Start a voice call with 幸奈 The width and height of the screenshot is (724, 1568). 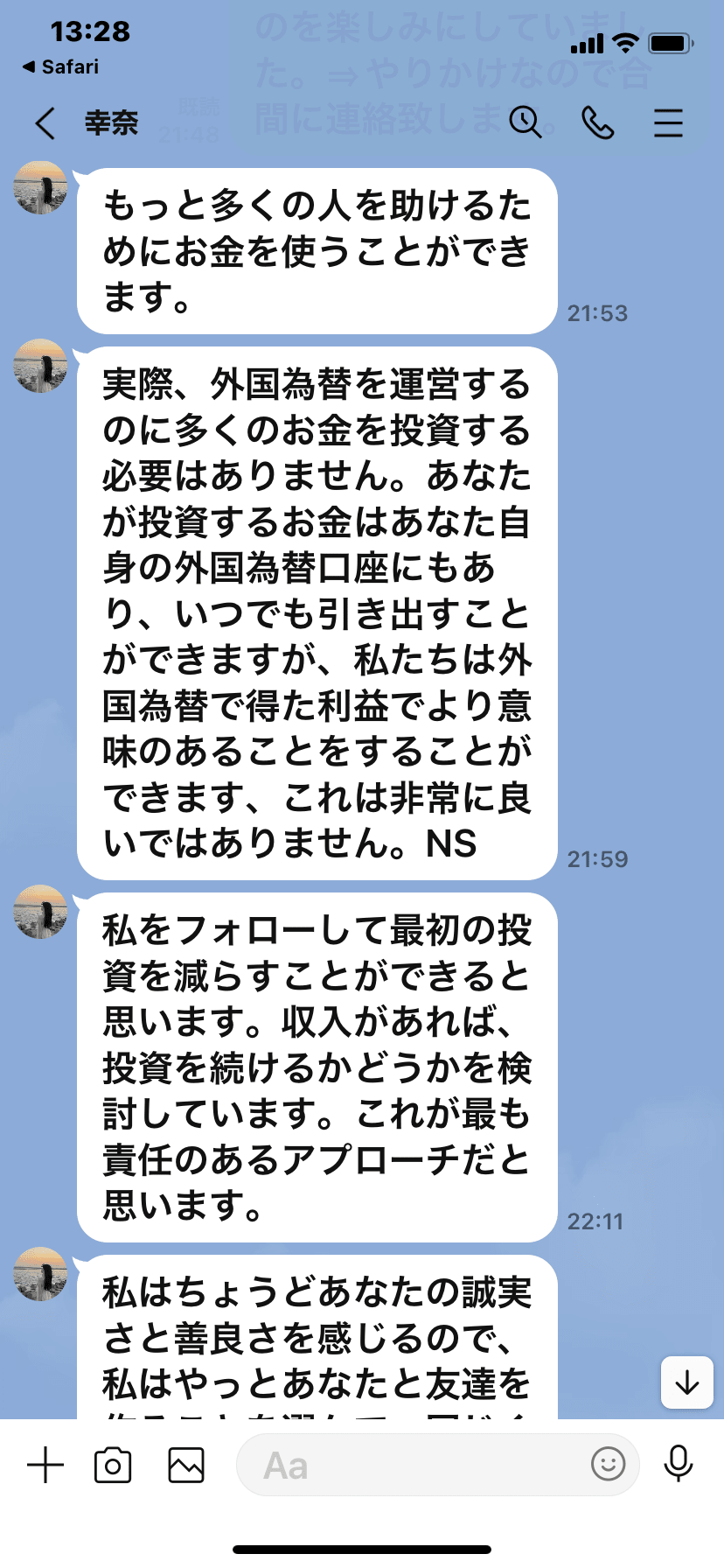point(597,122)
